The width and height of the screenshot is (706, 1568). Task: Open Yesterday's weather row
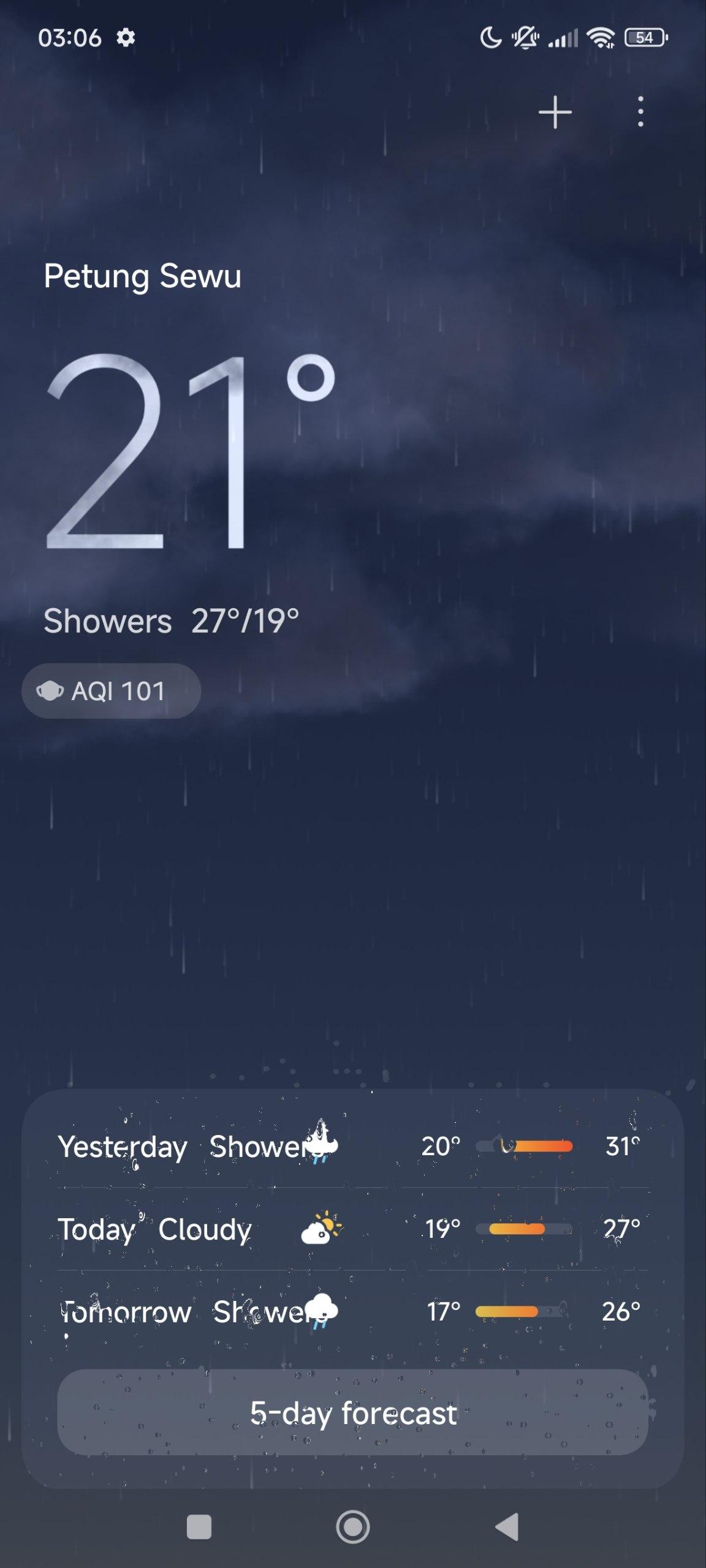(x=352, y=1146)
